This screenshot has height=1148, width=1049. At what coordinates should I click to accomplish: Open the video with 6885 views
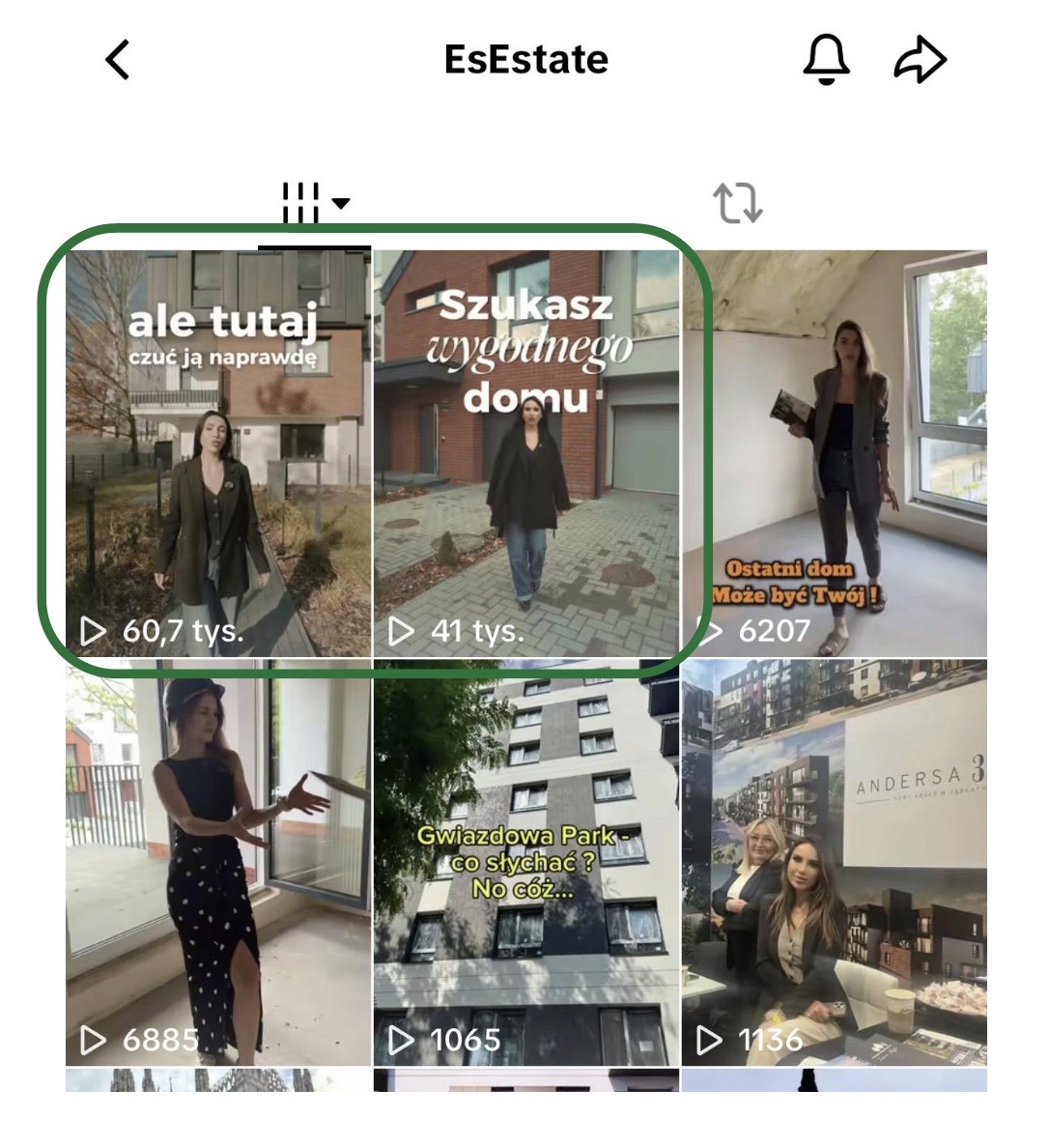click(x=219, y=863)
